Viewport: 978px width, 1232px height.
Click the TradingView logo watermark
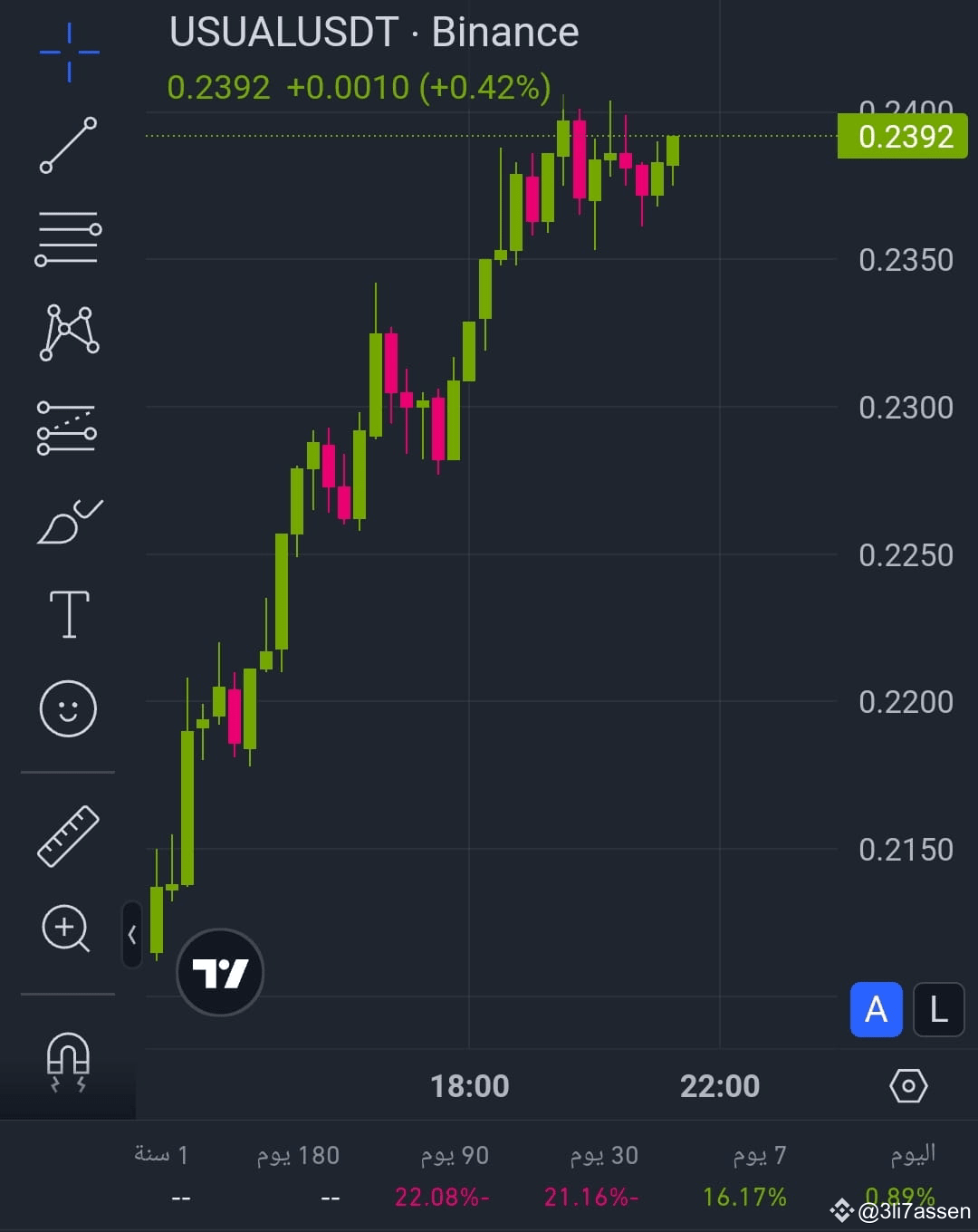tap(219, 970)
